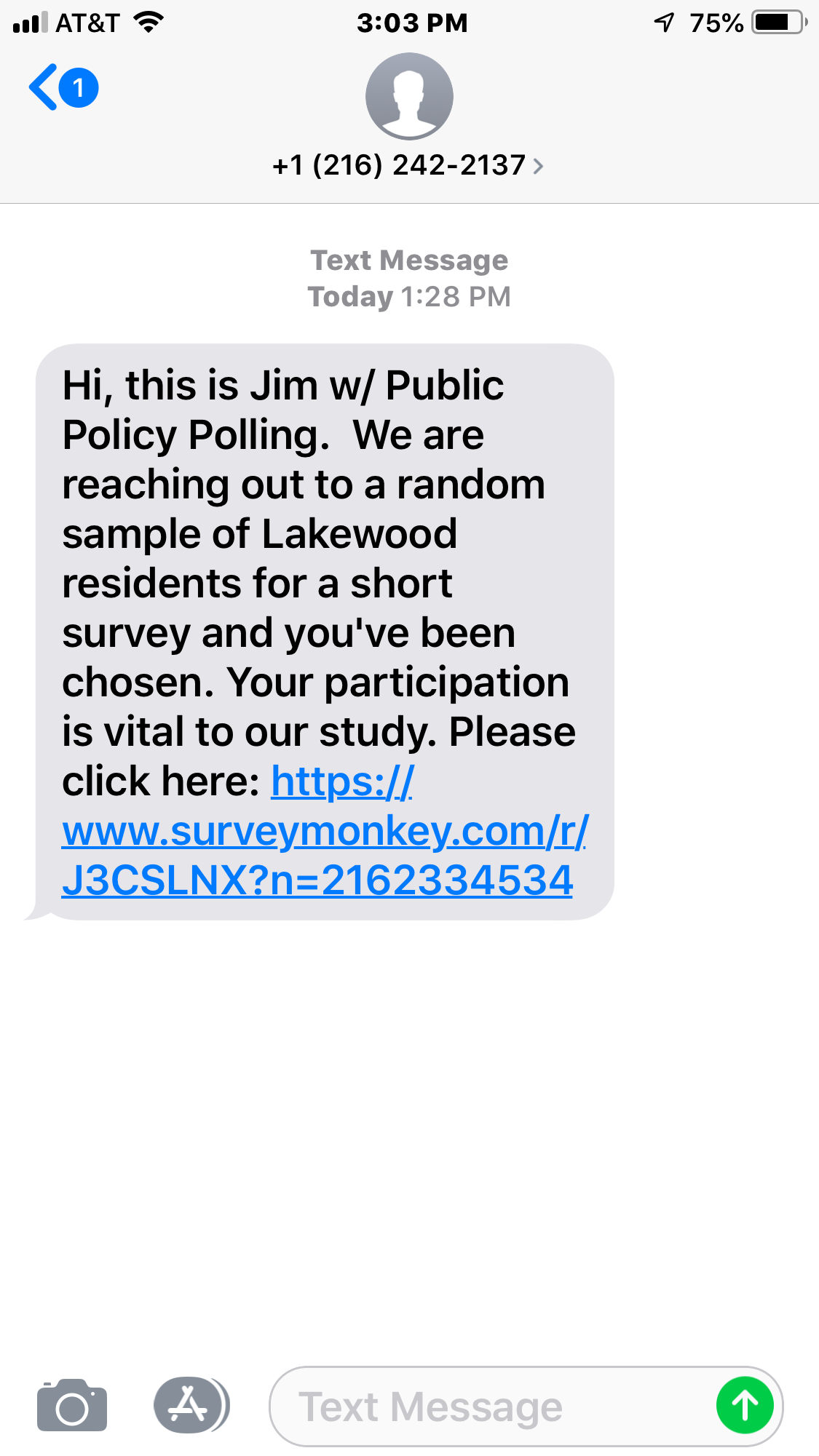Open the surveymonkey.com survey link

click(x=325, y=832)
